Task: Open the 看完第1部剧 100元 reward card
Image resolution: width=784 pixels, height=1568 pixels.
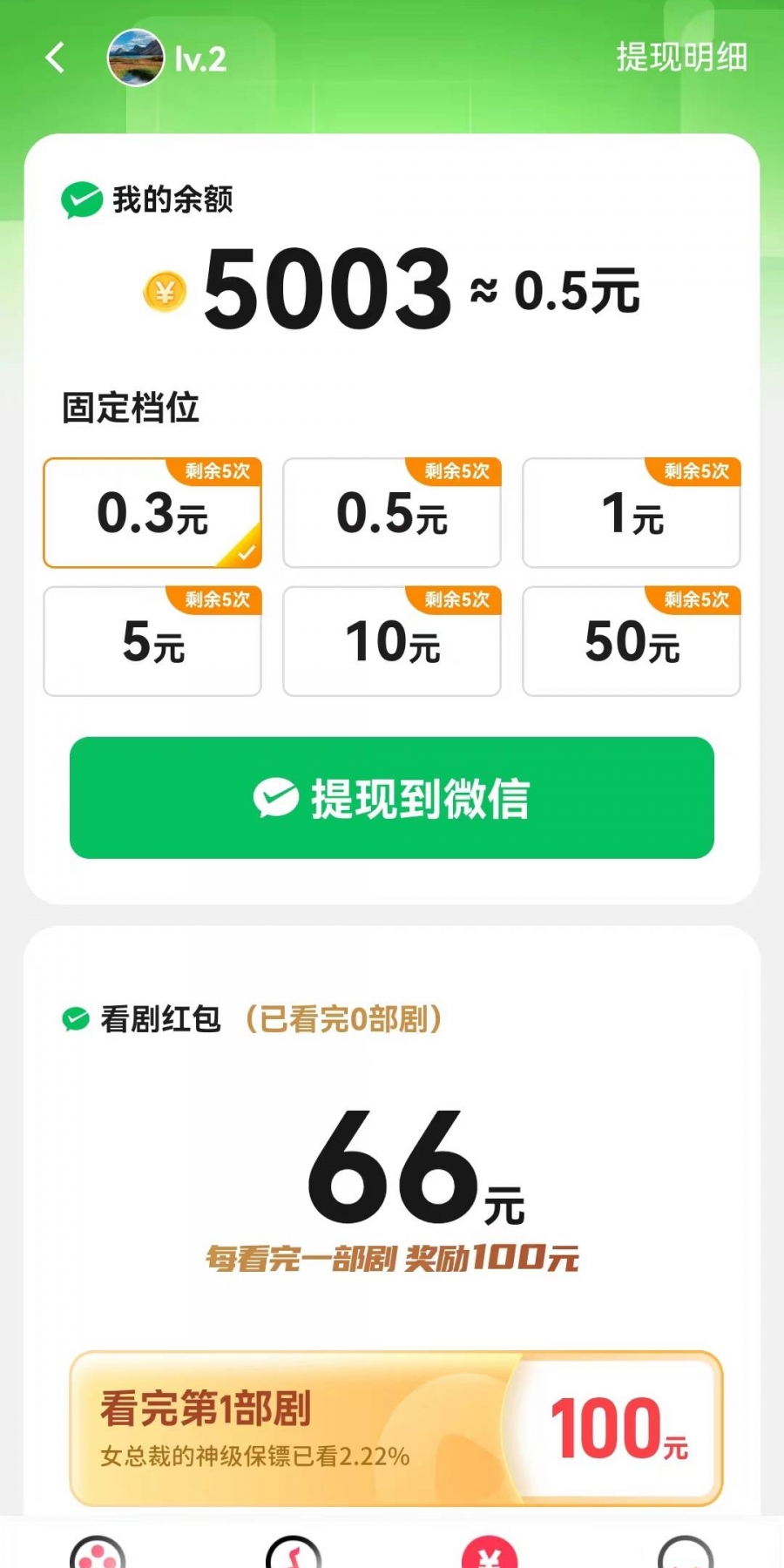Action: (396, 1429)
